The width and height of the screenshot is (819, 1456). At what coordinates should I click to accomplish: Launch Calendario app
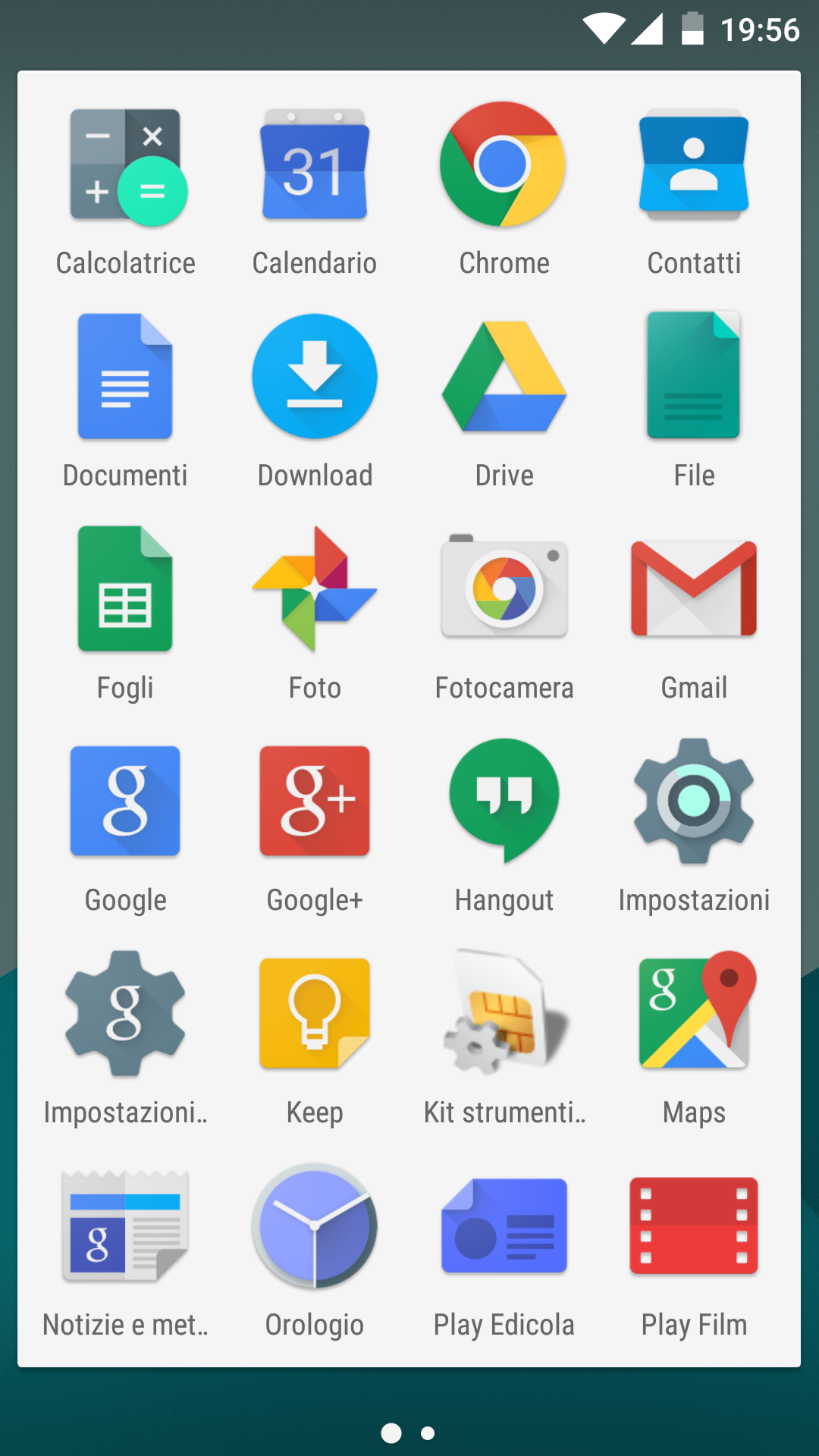coord(315,167)
